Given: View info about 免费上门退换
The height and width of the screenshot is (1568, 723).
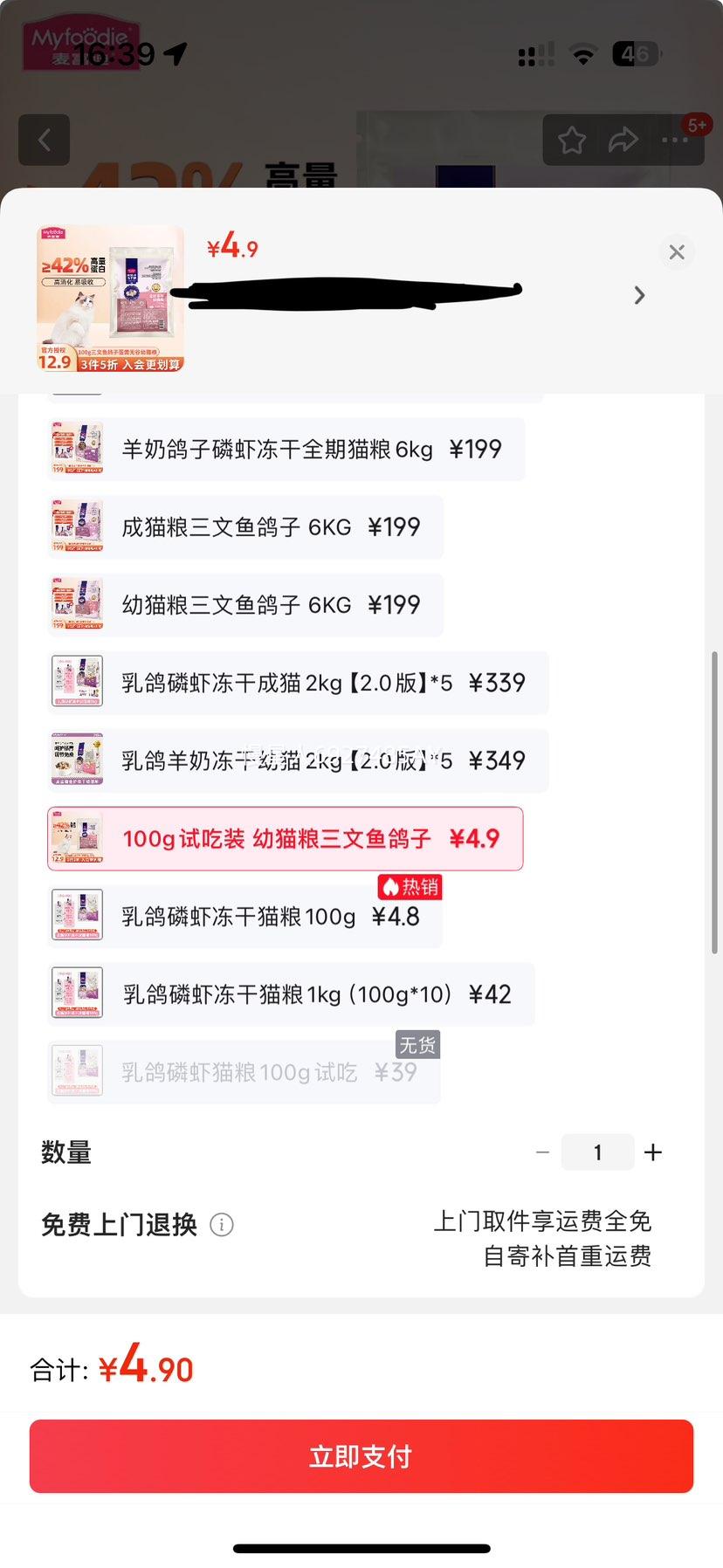Looking at the screenshot, I should pos(222,1225).
